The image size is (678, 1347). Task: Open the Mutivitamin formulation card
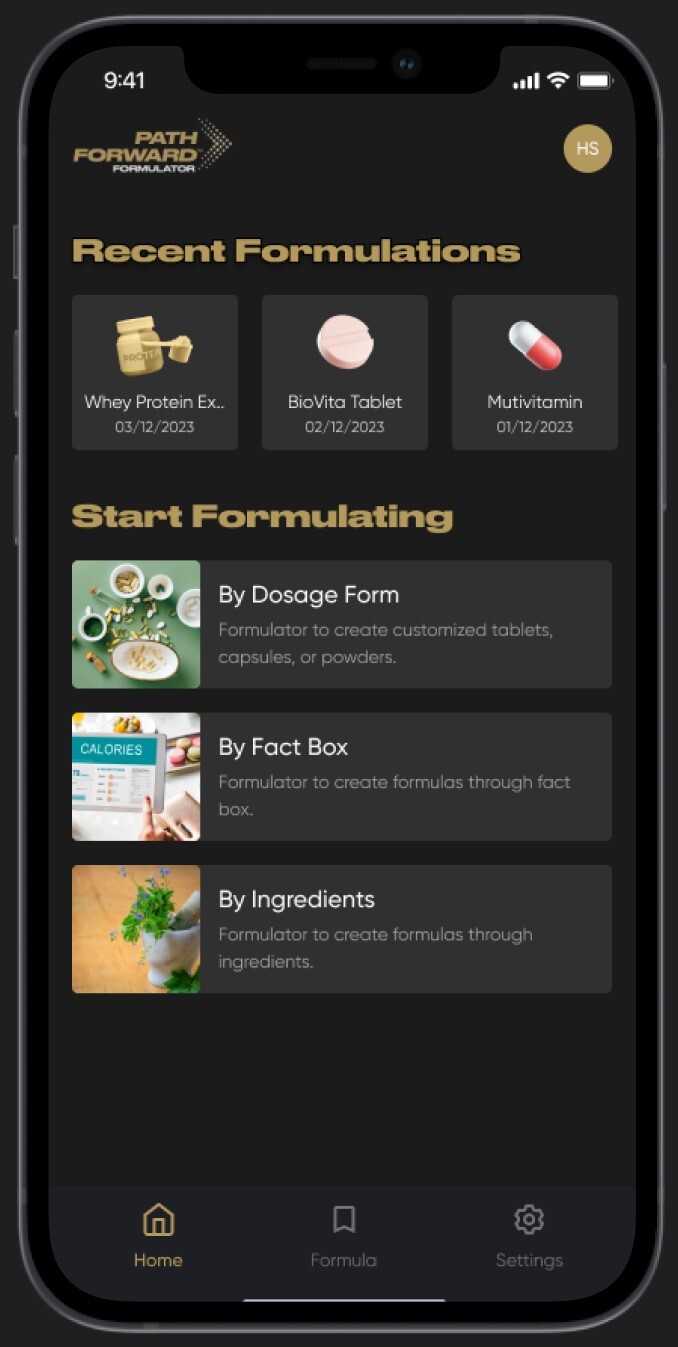click(x=535, y=372)
